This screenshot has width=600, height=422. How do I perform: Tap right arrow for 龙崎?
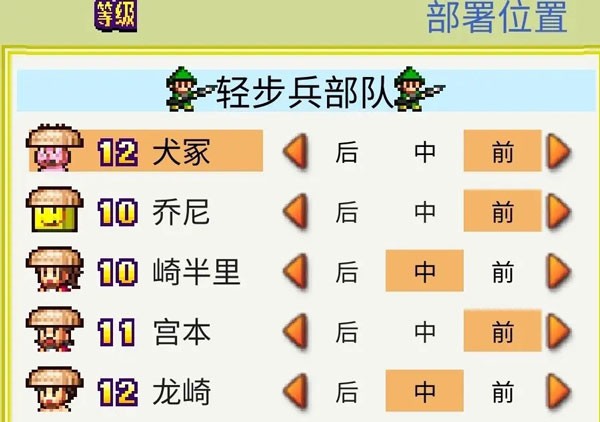559,391
